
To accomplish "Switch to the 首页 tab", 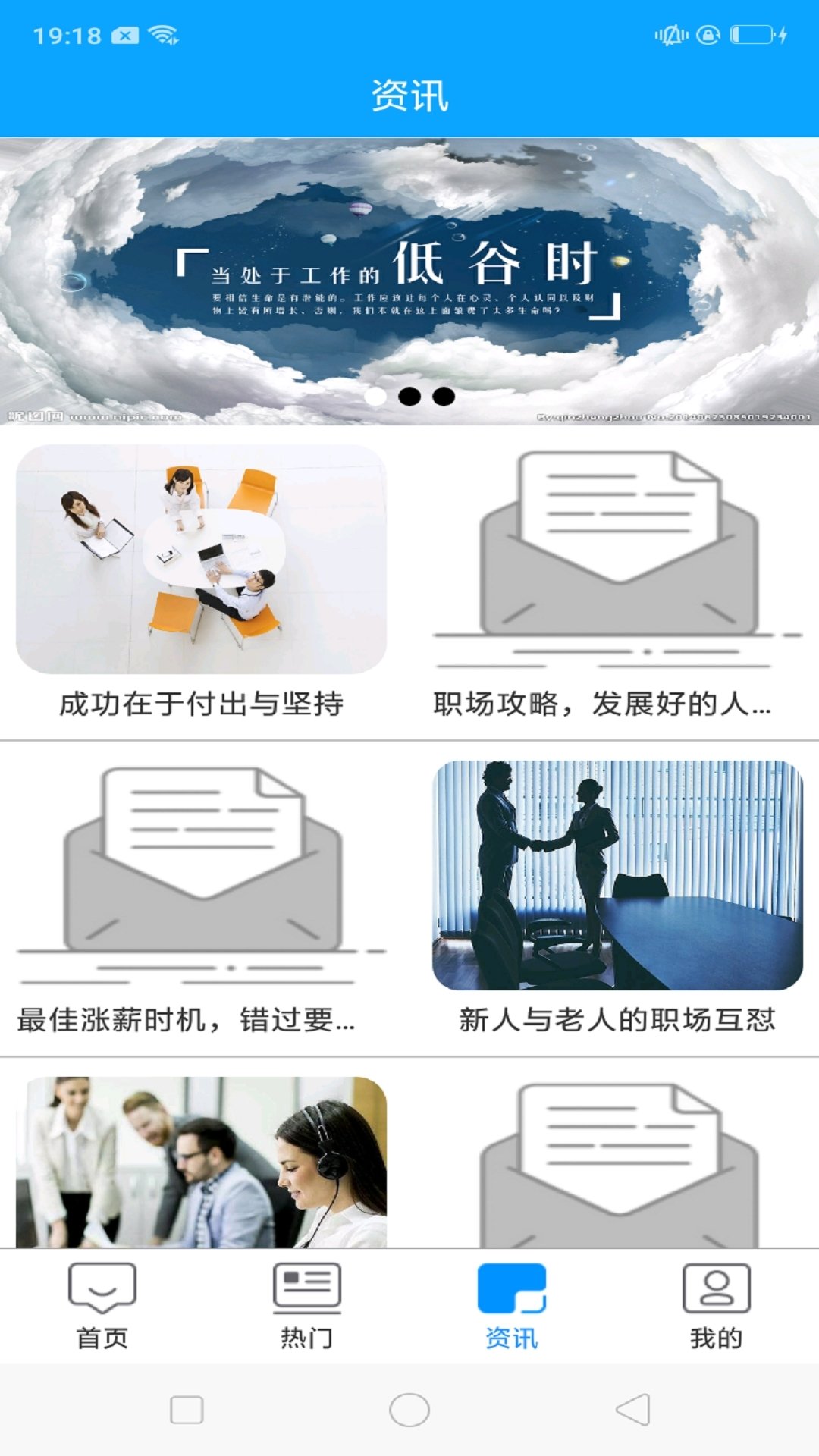I will click(x=102, y=1306).
